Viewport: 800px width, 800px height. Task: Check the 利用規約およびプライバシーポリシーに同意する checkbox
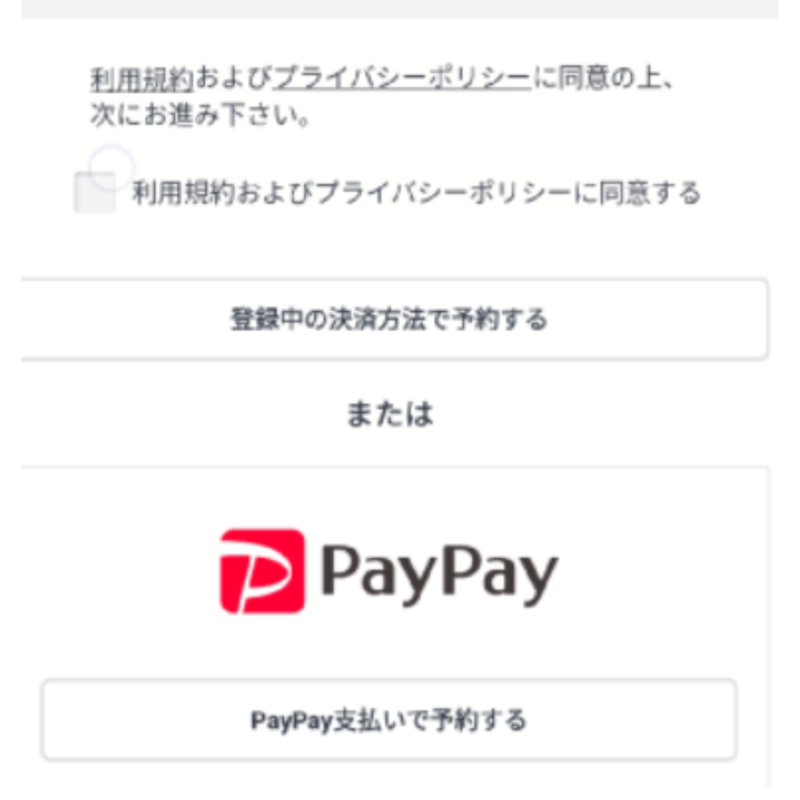coord(95,192)
